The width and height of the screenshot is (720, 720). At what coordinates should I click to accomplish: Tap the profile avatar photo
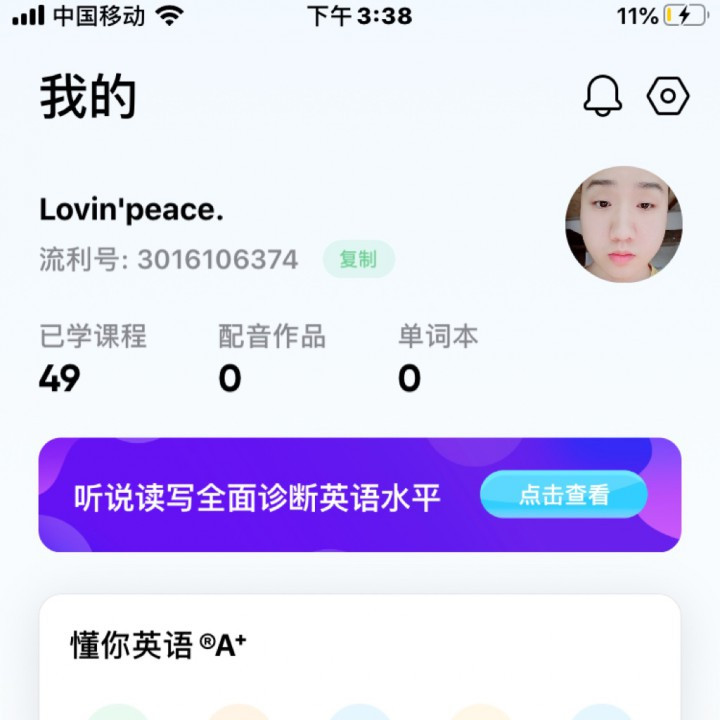(x=623, y=224)
